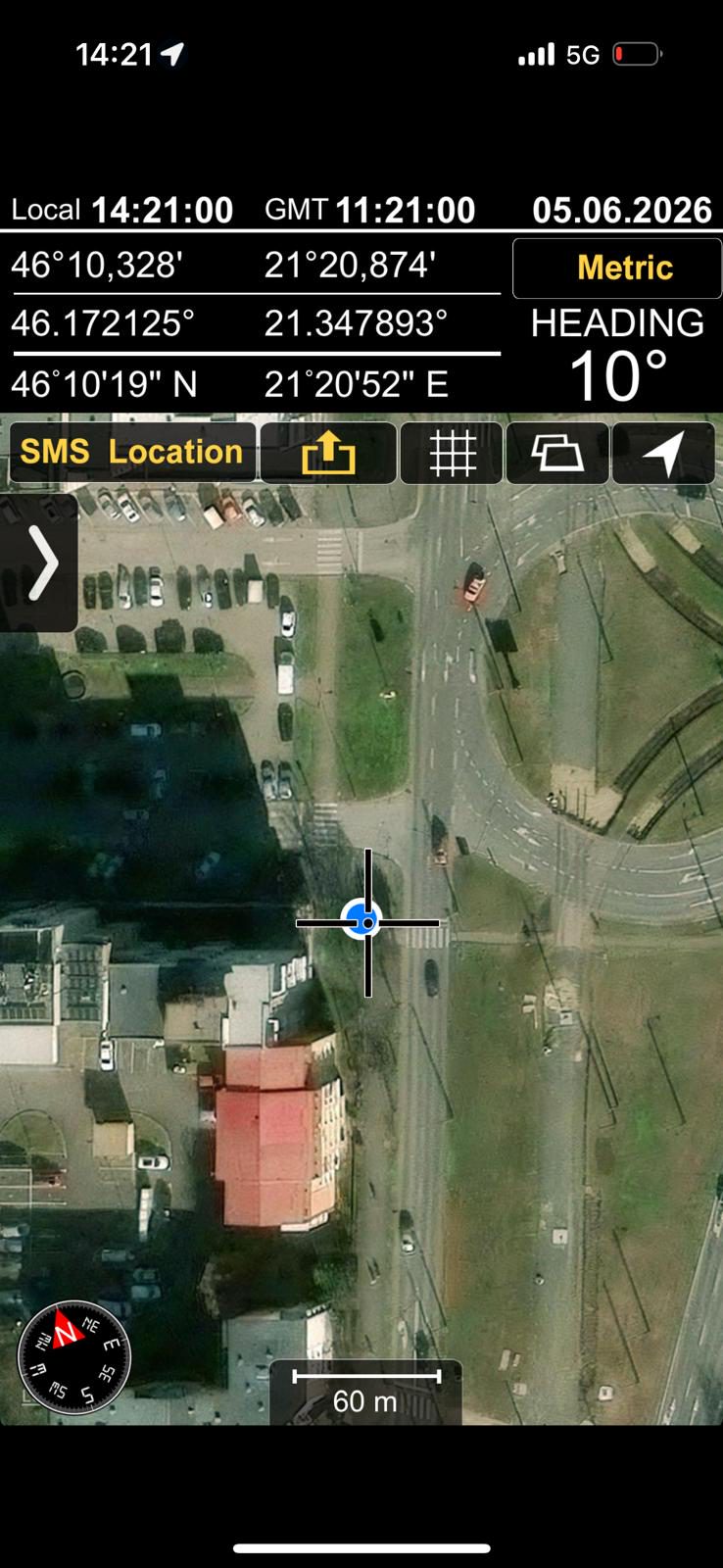This screenshot has height=1568, width=723.
Task: Expand the side panel arrow
Action: [x=39, y=563]
